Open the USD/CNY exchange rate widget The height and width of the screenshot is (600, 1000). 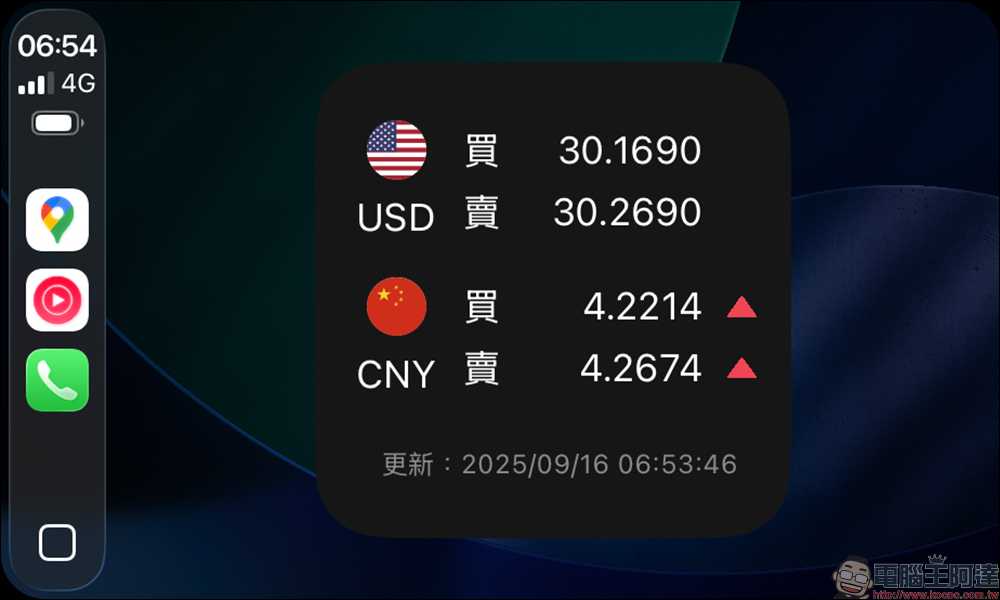click(553, 300)
